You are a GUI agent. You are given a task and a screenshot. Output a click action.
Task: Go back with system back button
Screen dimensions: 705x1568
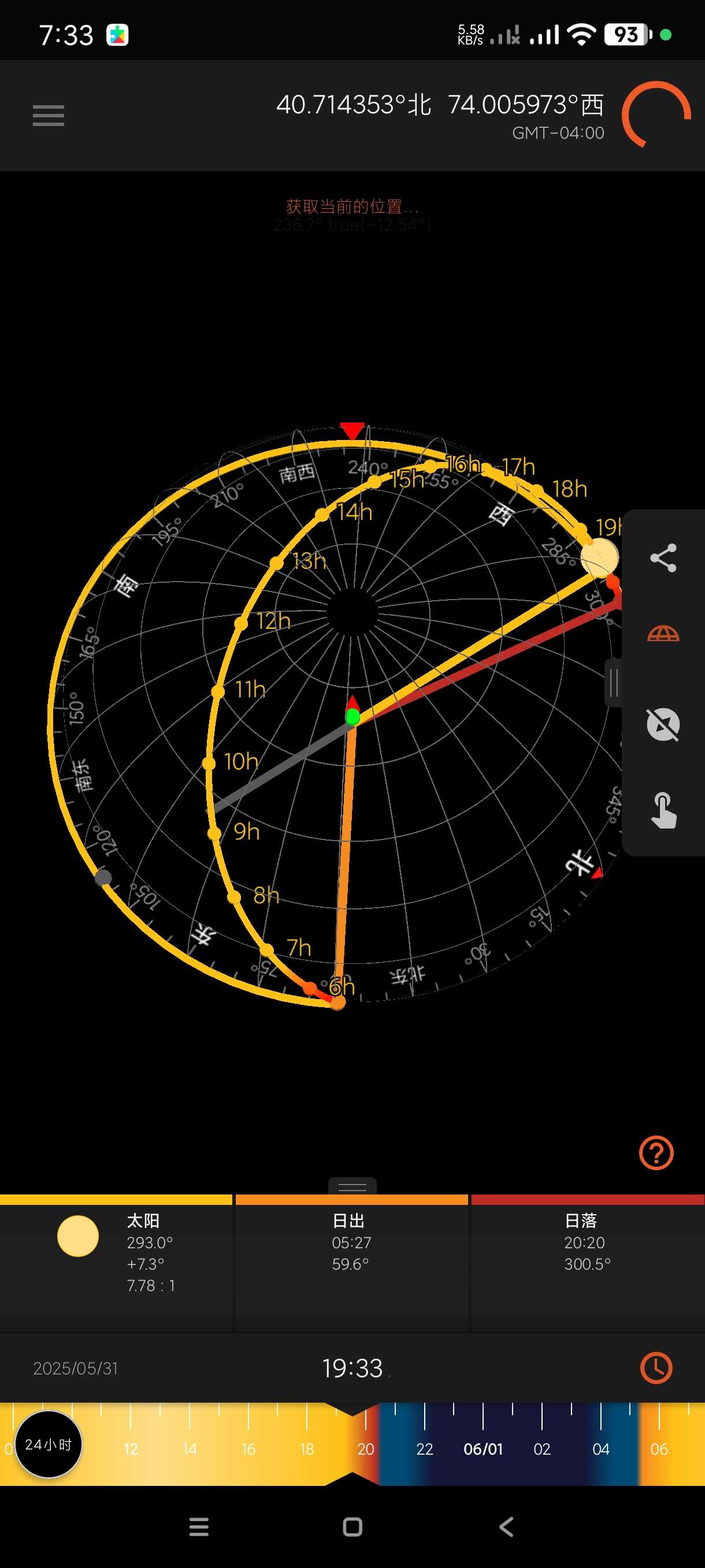point(506,1526)
